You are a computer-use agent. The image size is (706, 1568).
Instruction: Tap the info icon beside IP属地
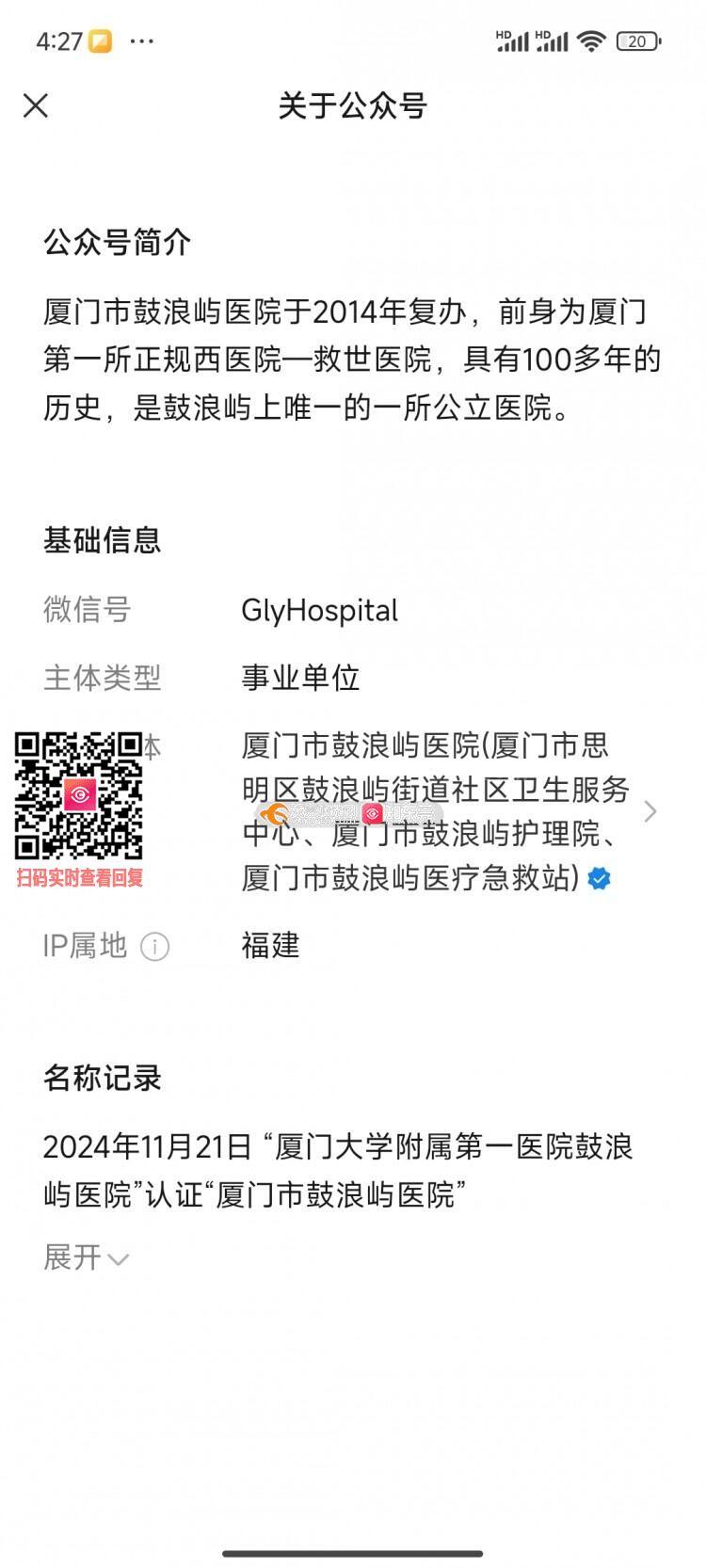[154, 946]
